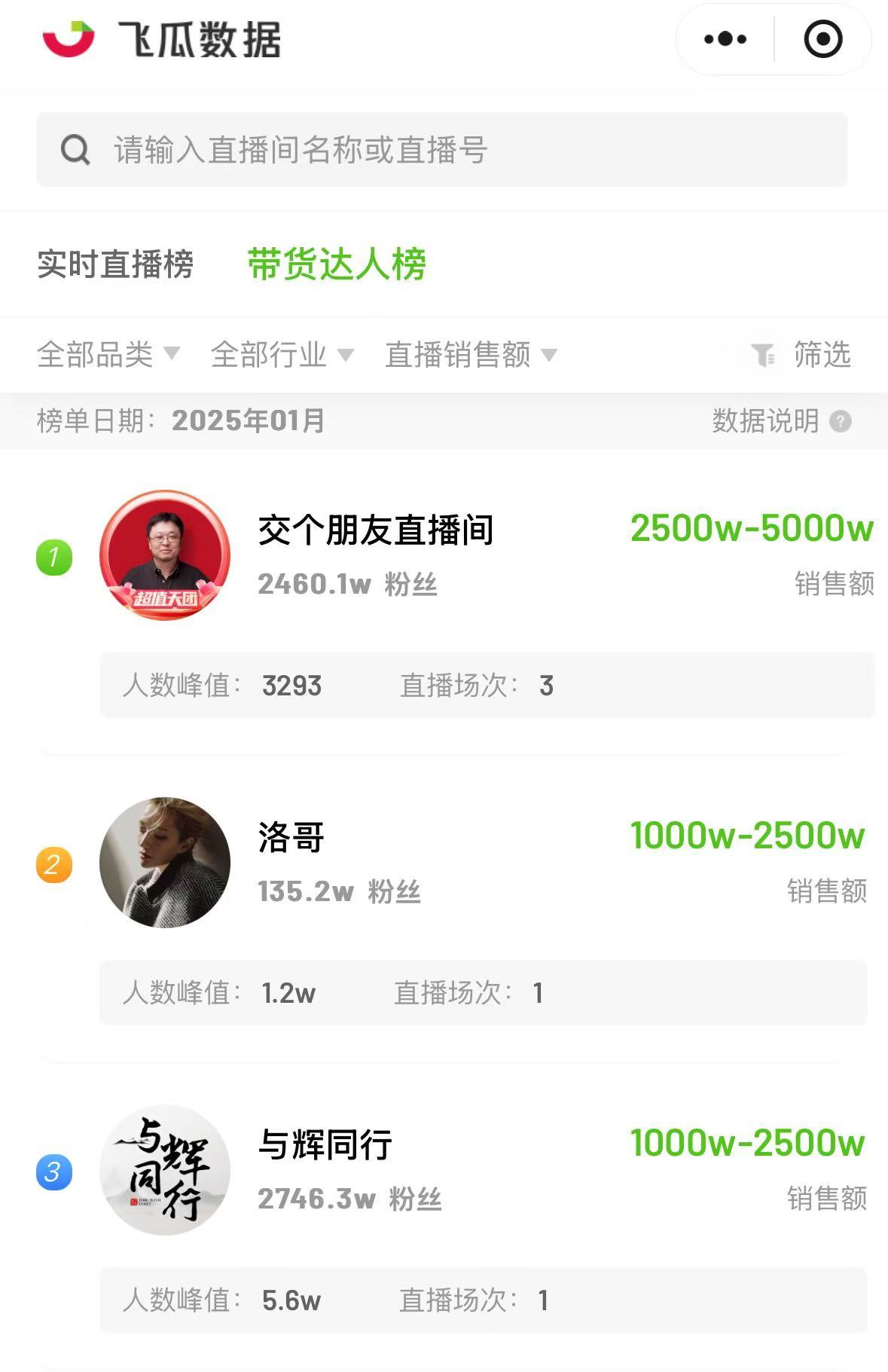Screen dimensions: 888x1372
Task: Expand the 全部行业 dropdown
Action: click(282, 354)
